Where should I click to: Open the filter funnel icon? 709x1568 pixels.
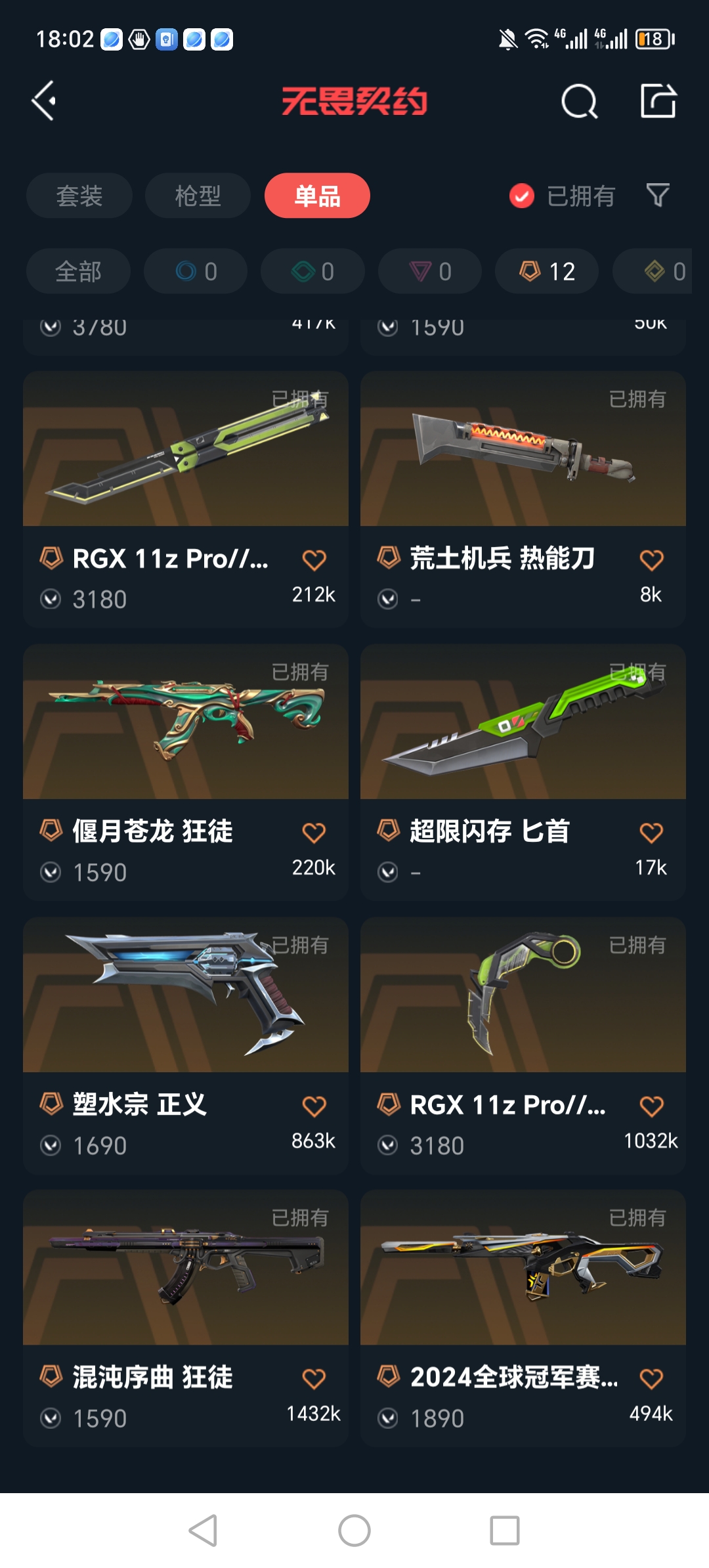pos(658,196)
